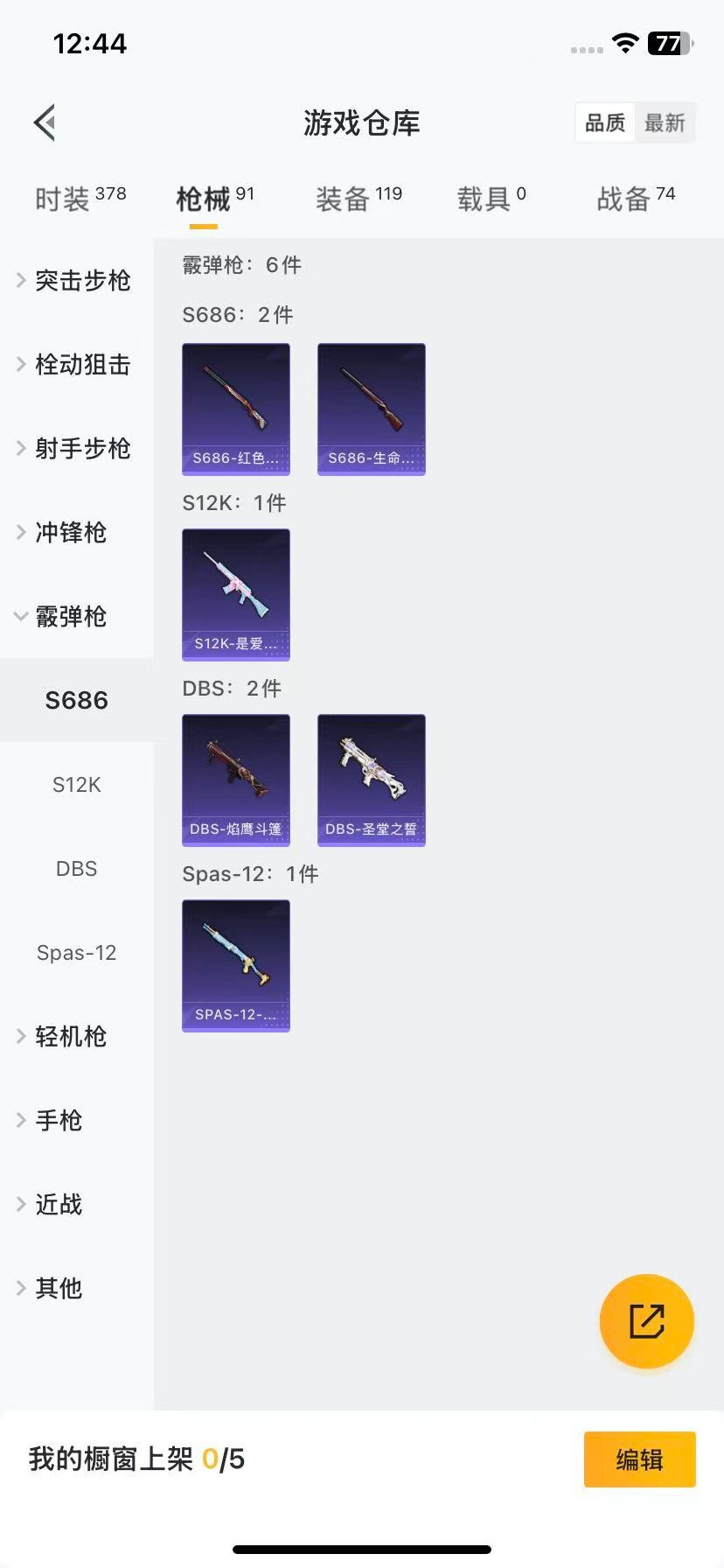724x1568 pixels.
Task: Open the 装备 tab
Action: coord(358,199)
